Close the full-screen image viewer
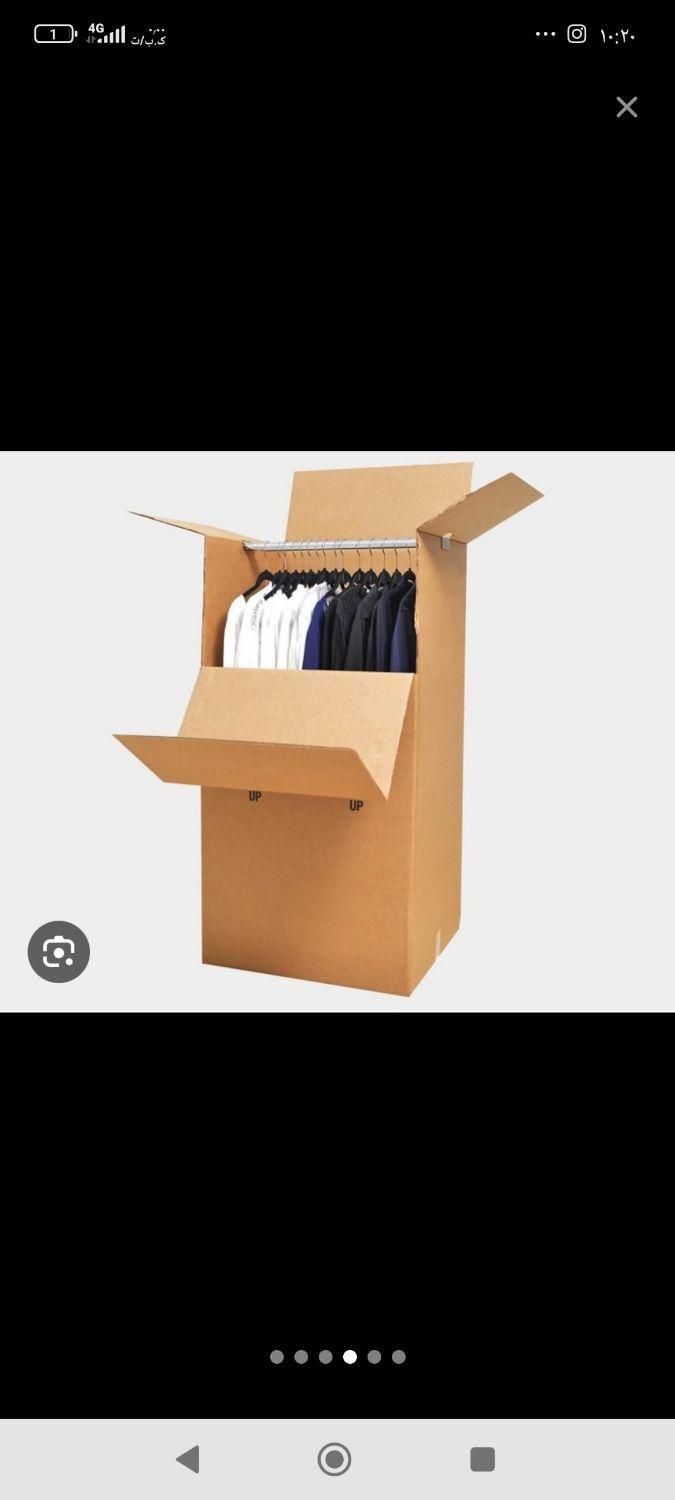This screenshot has width=675, height=1500. click(626, 107)
